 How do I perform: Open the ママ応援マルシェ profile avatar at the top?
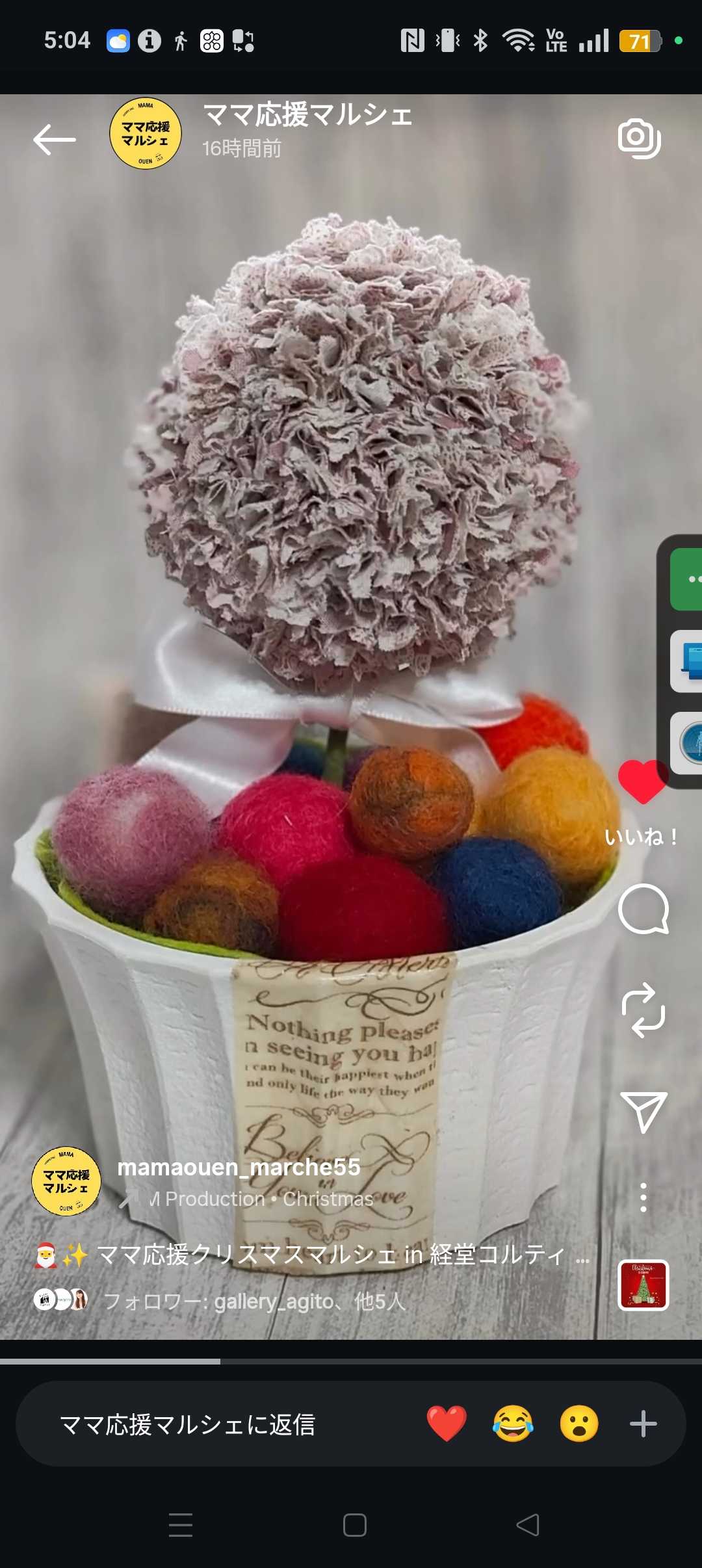(x=146, y=133)
